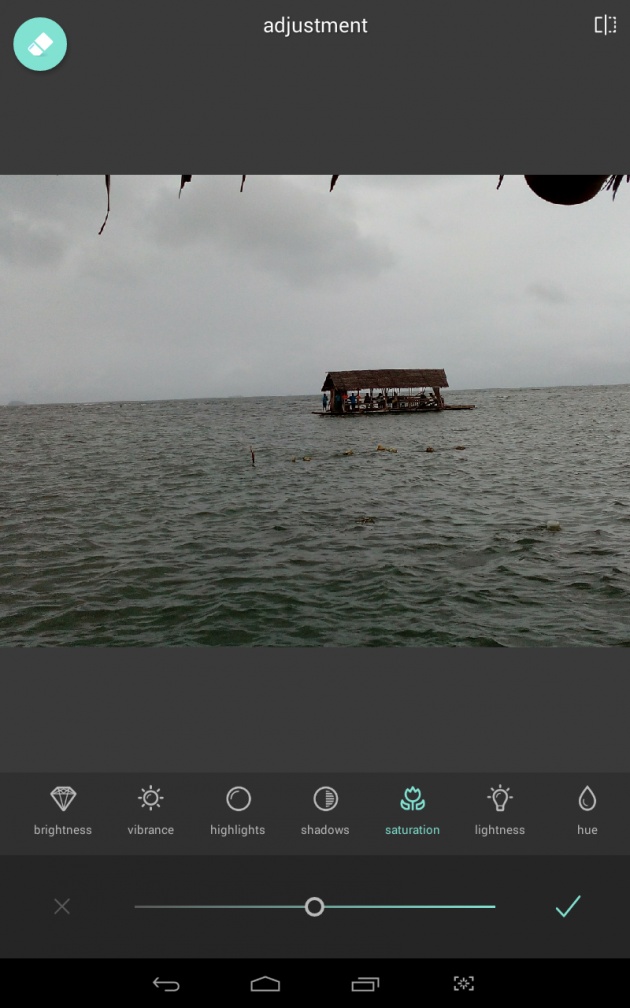Choose the shadows tool
This screenshot has width=630, height=1008.
point(325,811)
